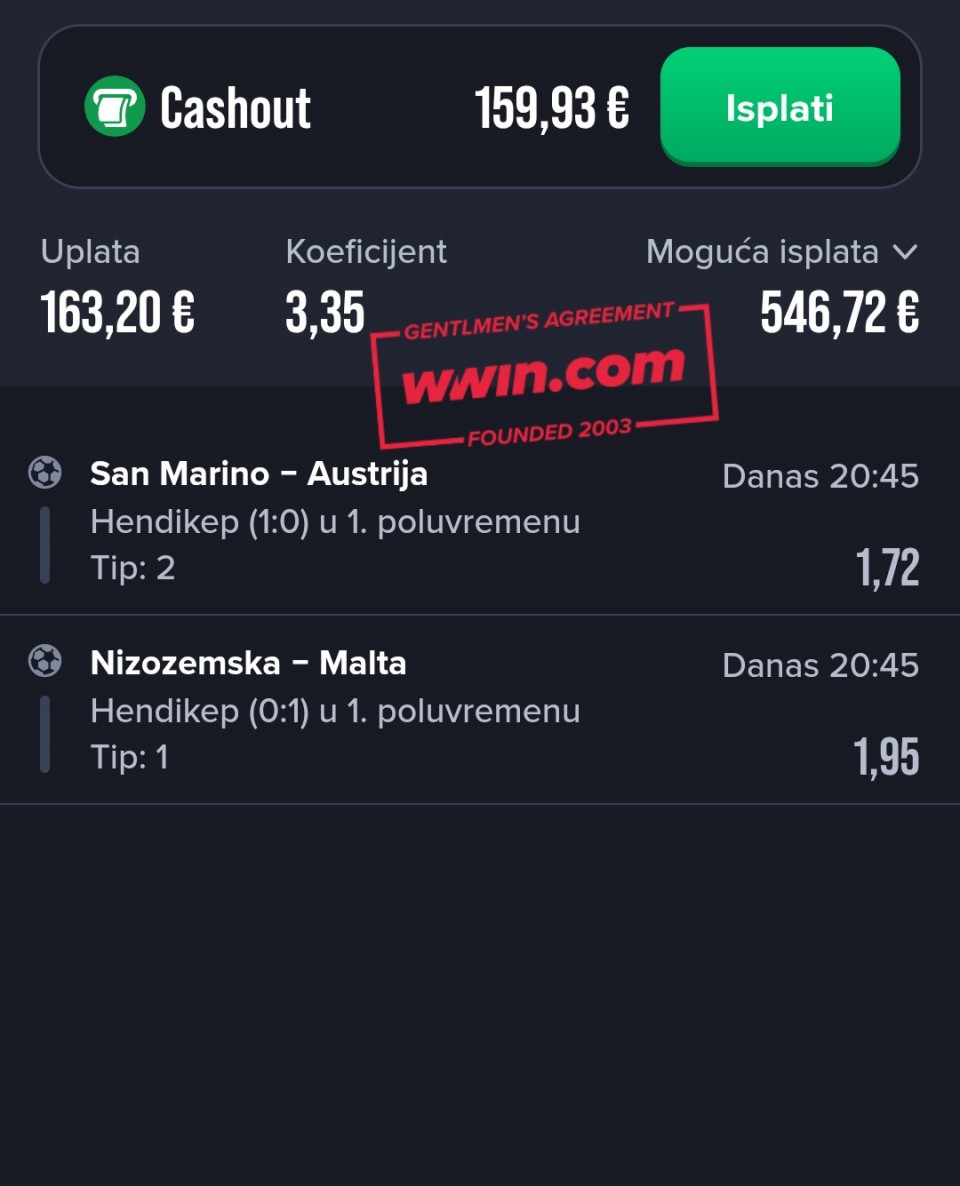The width and height of the screenshot is (960, 1186).
Task: Open the San Marino – Austrija match
Action: [x=259, y=474]
